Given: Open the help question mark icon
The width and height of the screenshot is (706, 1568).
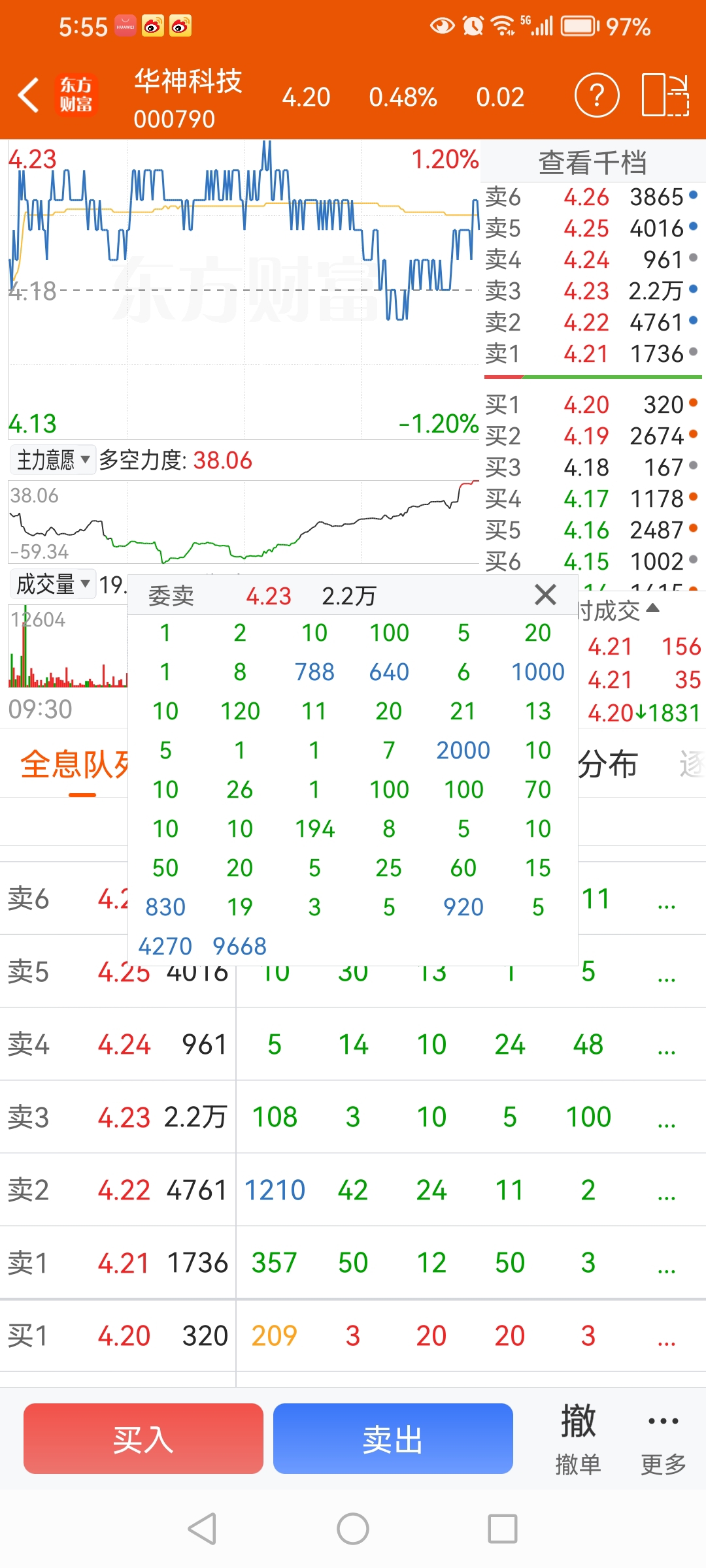Looking at the screenshot, I should point(597,95).
